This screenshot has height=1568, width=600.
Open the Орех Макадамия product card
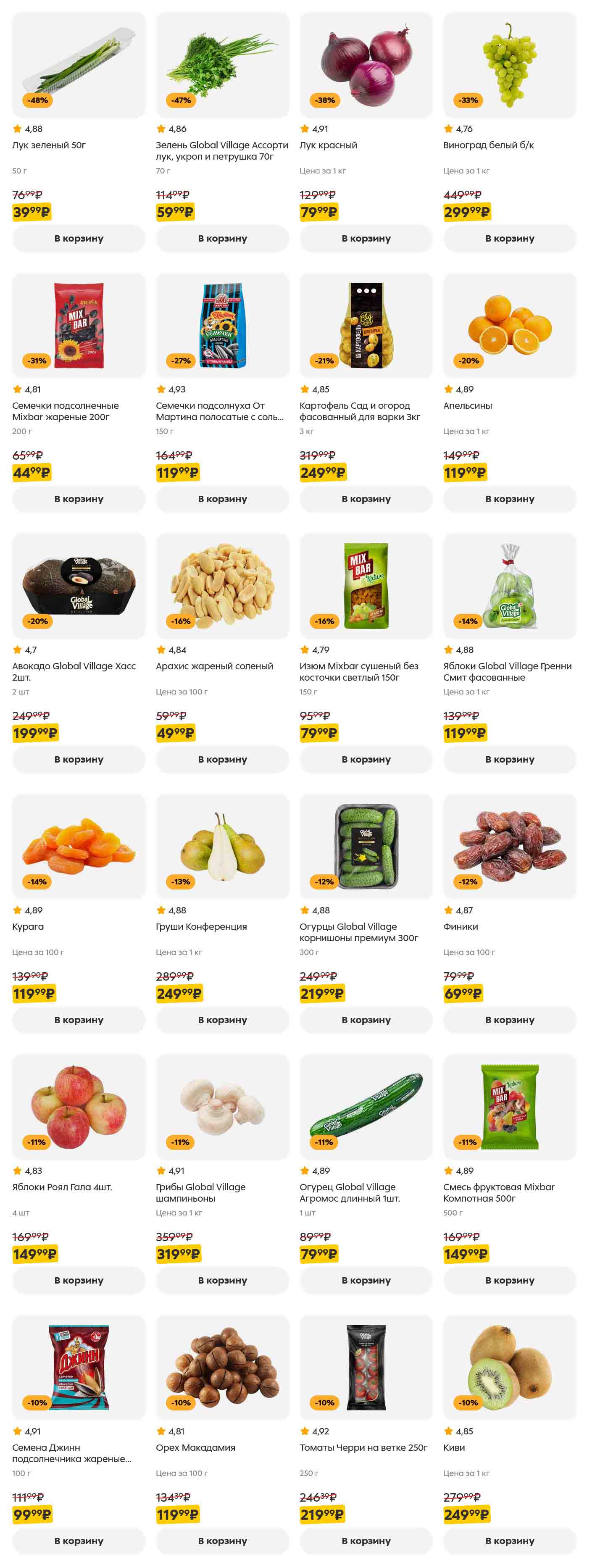click(x=222, y=1368)
